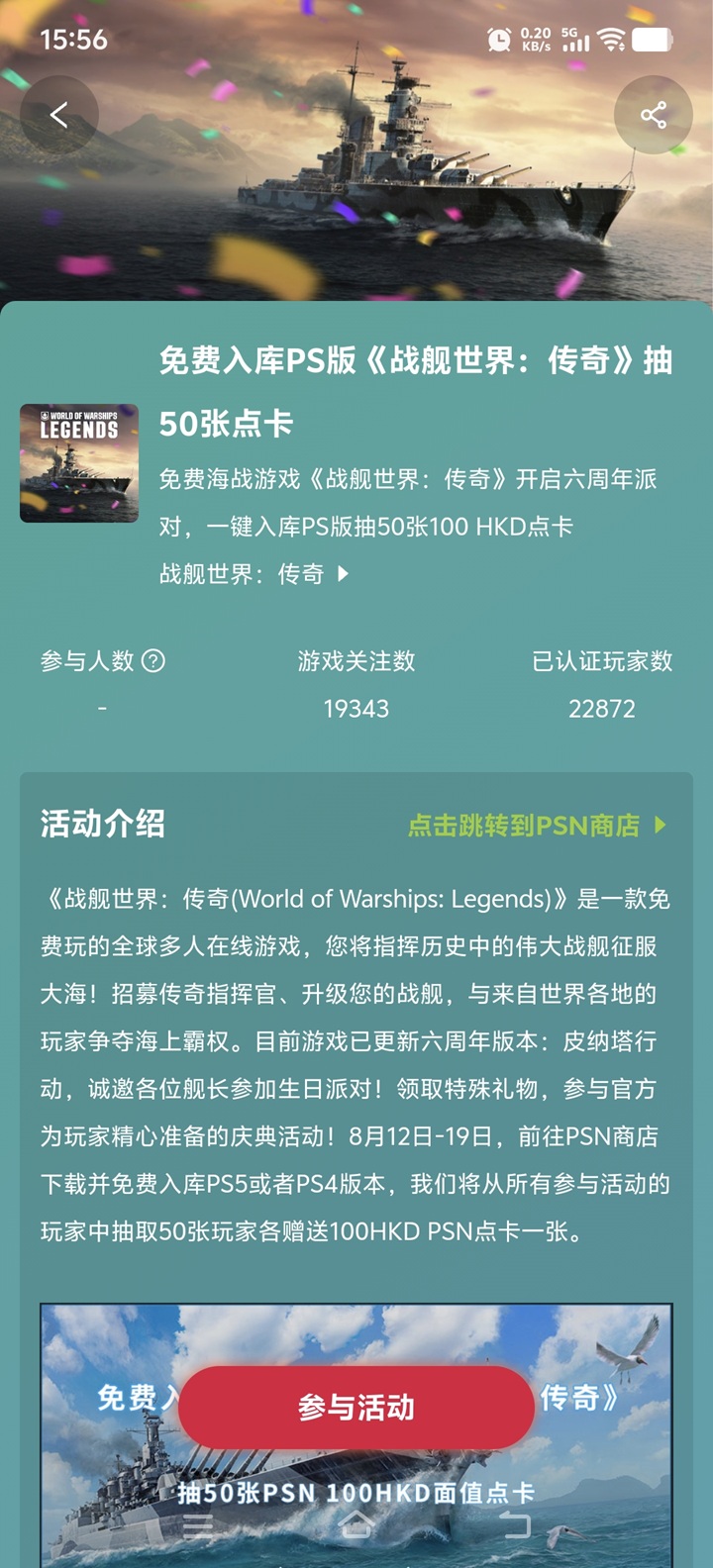713x1568 pixels.
Task: Show help for 参与人数
Action: [x=153, y=661]
